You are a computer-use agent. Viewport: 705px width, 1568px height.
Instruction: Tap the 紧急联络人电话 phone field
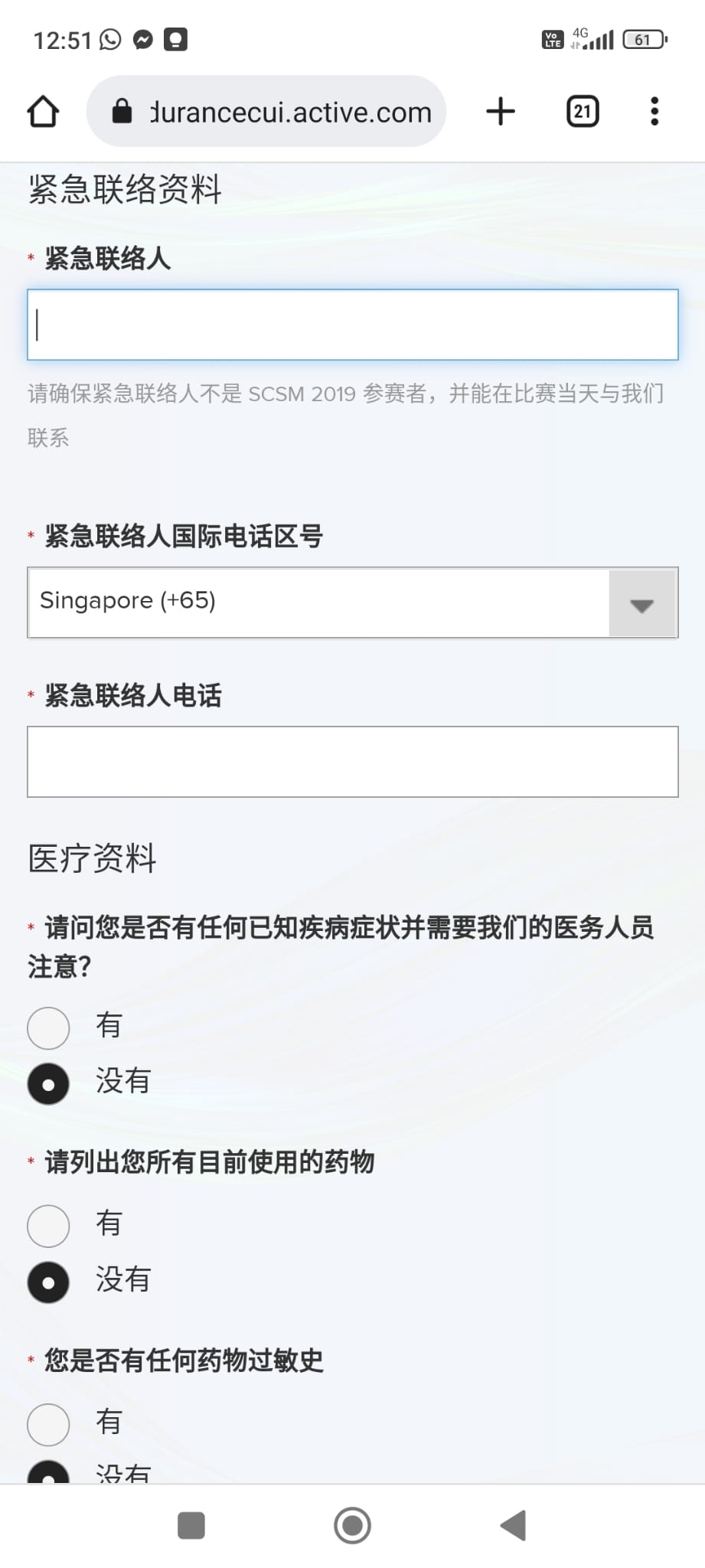click(x=352, y=762)
